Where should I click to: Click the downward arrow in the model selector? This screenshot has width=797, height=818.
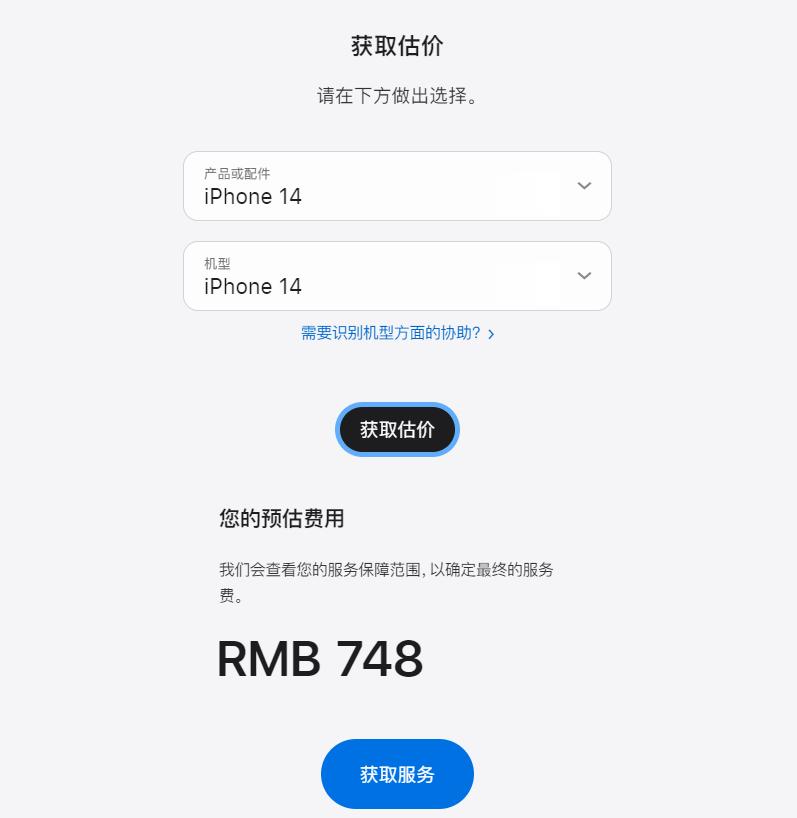[x=584, y=276]
